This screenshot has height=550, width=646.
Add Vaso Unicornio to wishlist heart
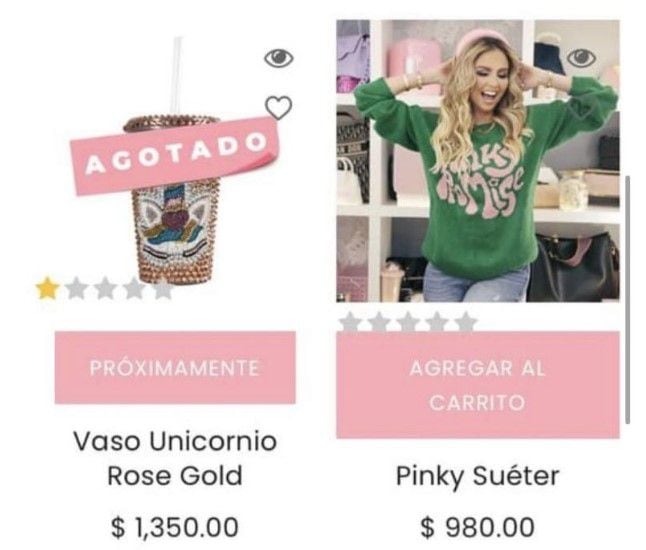tap(279, 107)
